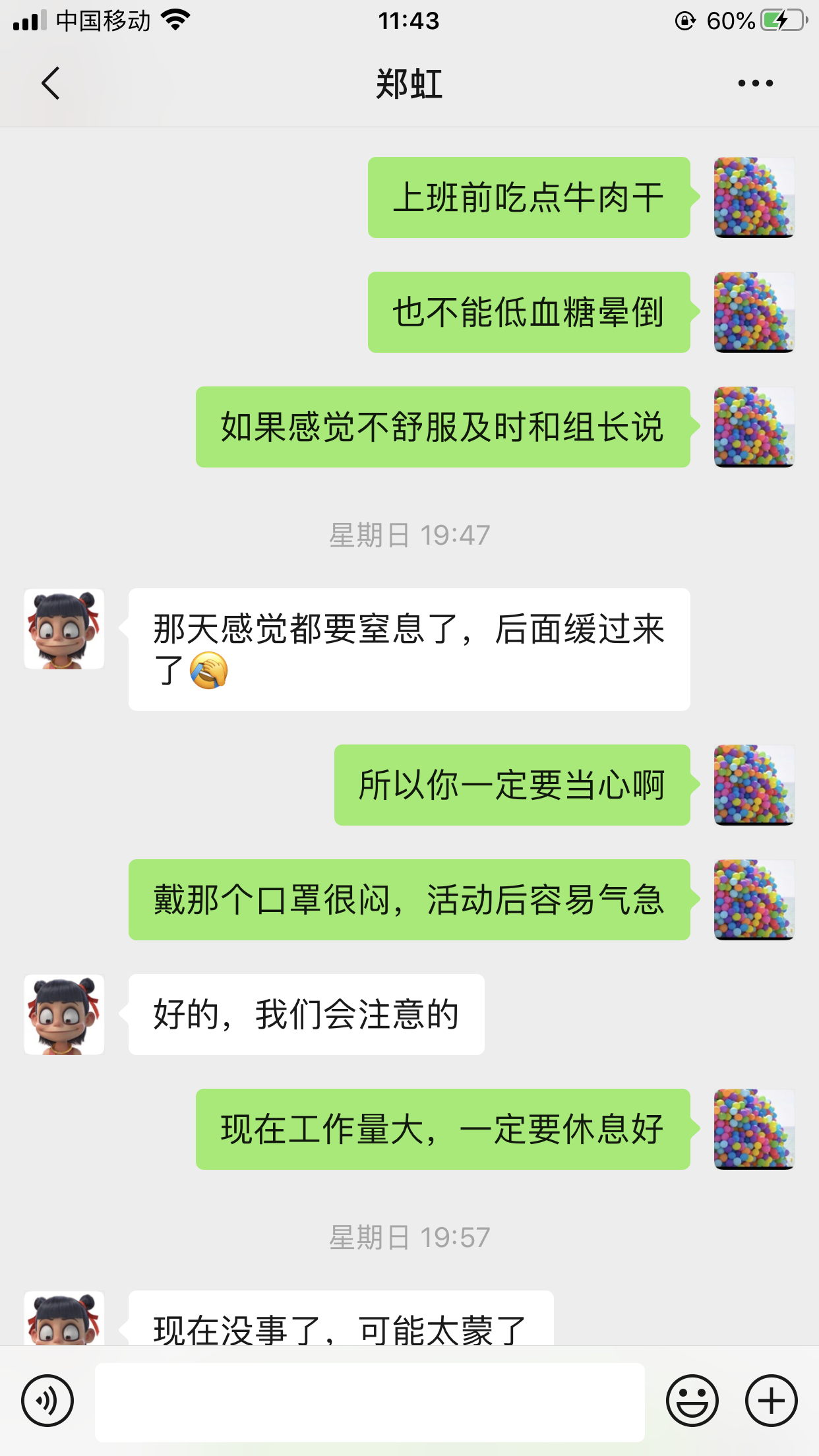Open chat details via the three-dot menu
The height and width of the screenshot is (1456, 819).
(x=755, y=84)
